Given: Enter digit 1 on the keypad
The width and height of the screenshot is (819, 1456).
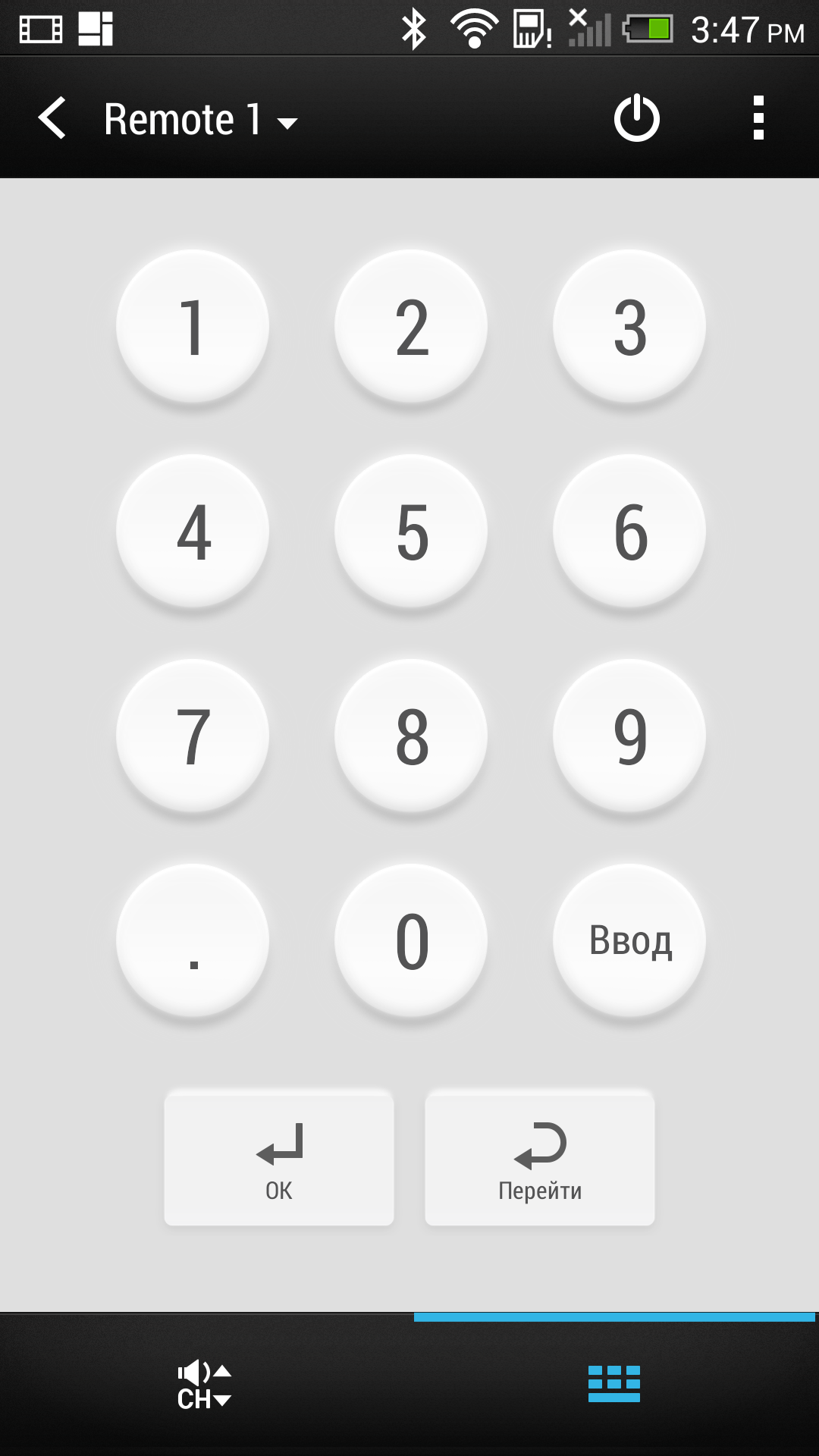Looking at the screenshot, I should click(193, 327).
